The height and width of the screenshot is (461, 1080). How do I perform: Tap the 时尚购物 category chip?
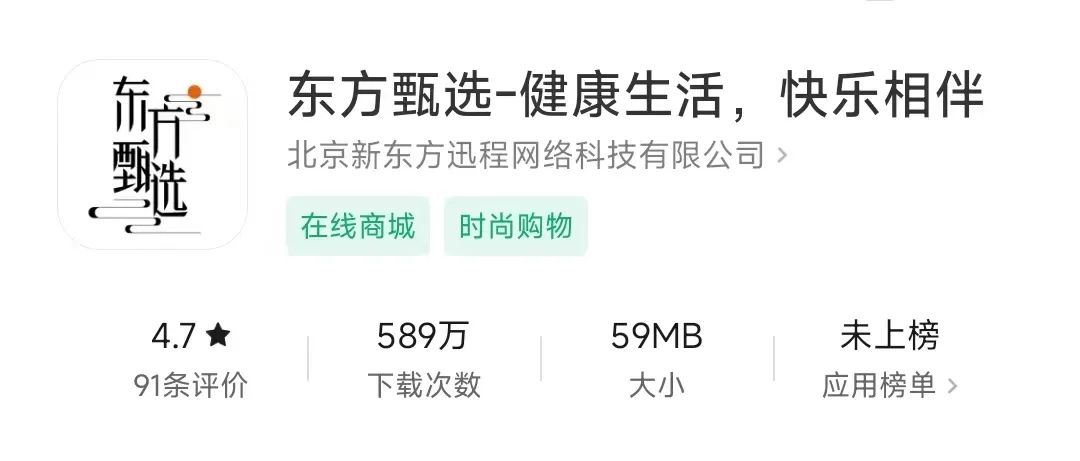point(516,227)
